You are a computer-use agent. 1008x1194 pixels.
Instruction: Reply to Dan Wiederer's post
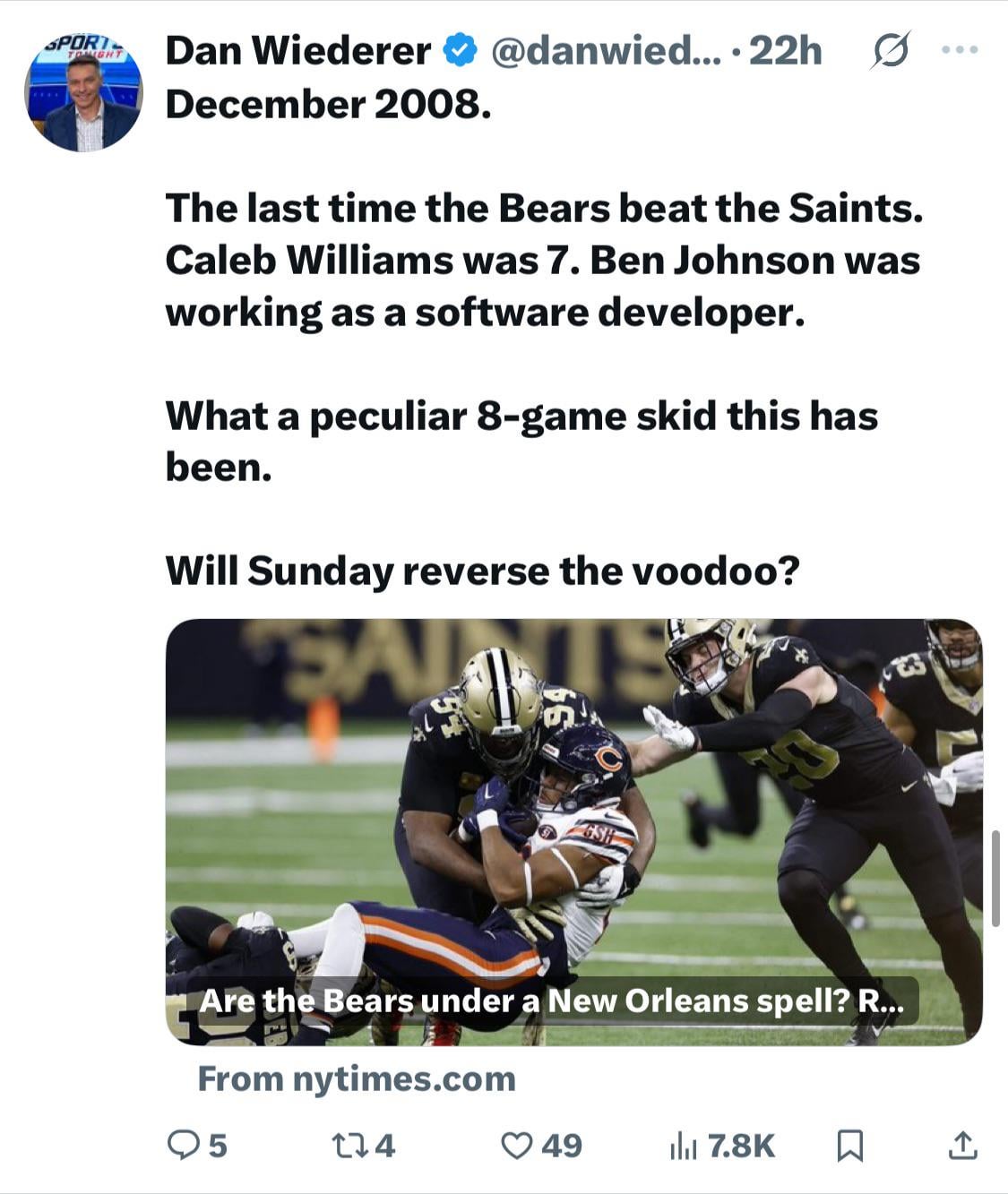click(197, 1145)
